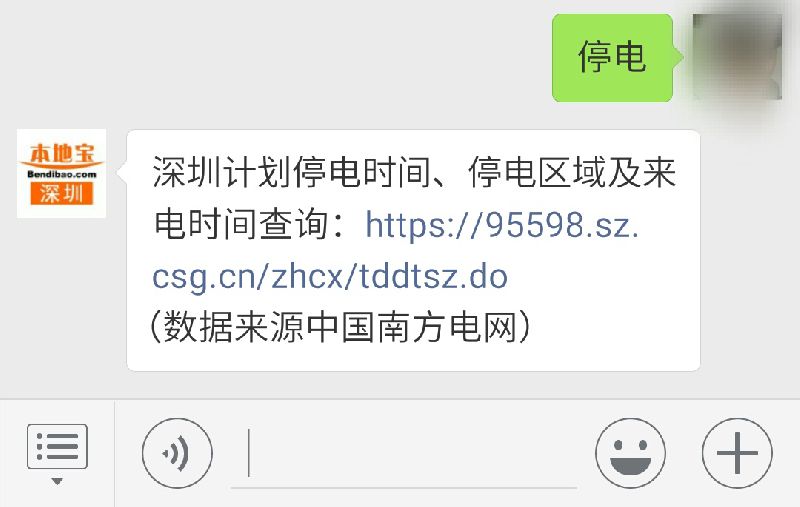Viewport: 800px width, 507px height.
Task: Switch to the official account menu
Action: click(57, 454)
